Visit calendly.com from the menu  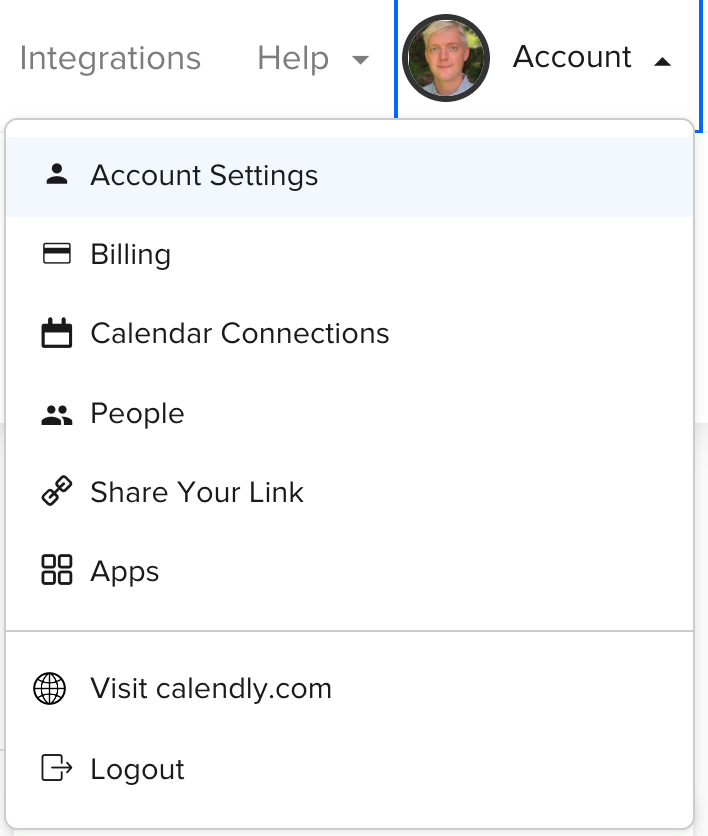pos(210,689)
